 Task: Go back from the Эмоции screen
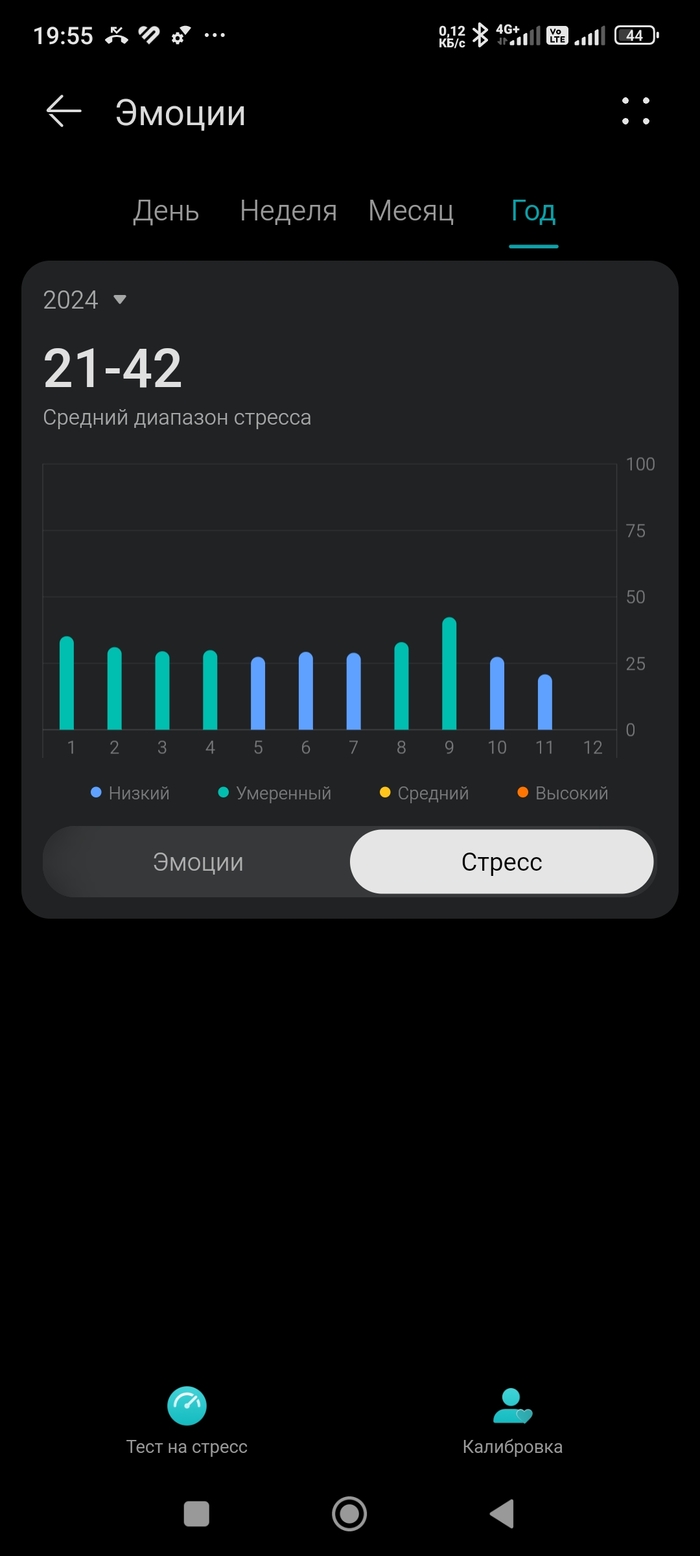tap(64, 111)
